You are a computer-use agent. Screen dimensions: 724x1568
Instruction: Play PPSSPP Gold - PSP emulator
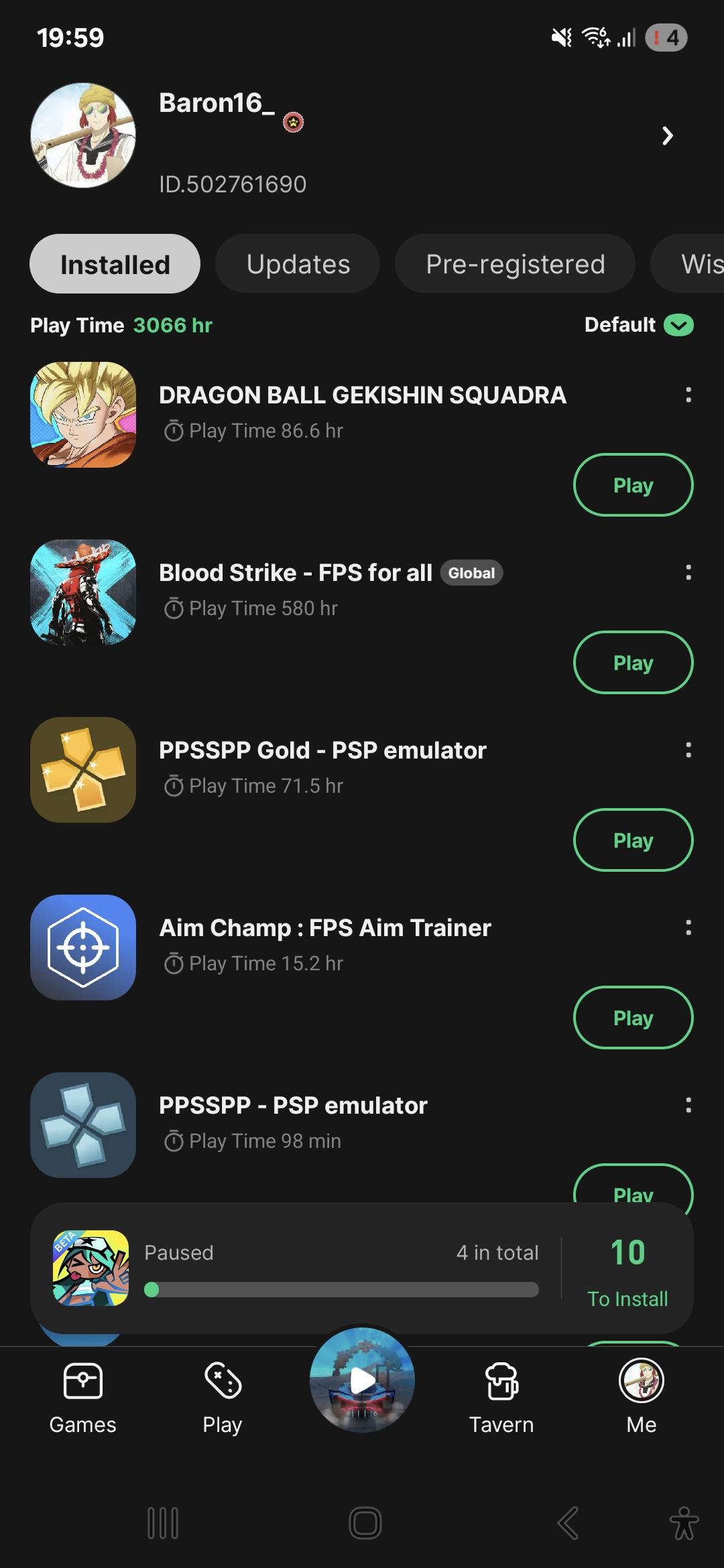[633, 840]
